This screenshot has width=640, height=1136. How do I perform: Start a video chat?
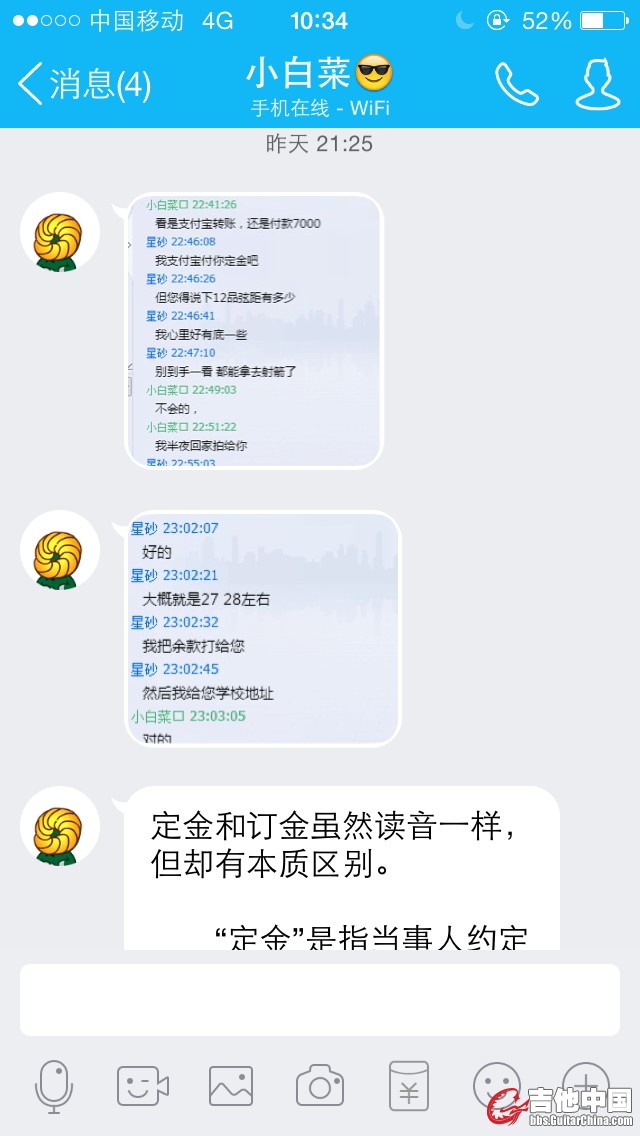[x=142, y=1086]
